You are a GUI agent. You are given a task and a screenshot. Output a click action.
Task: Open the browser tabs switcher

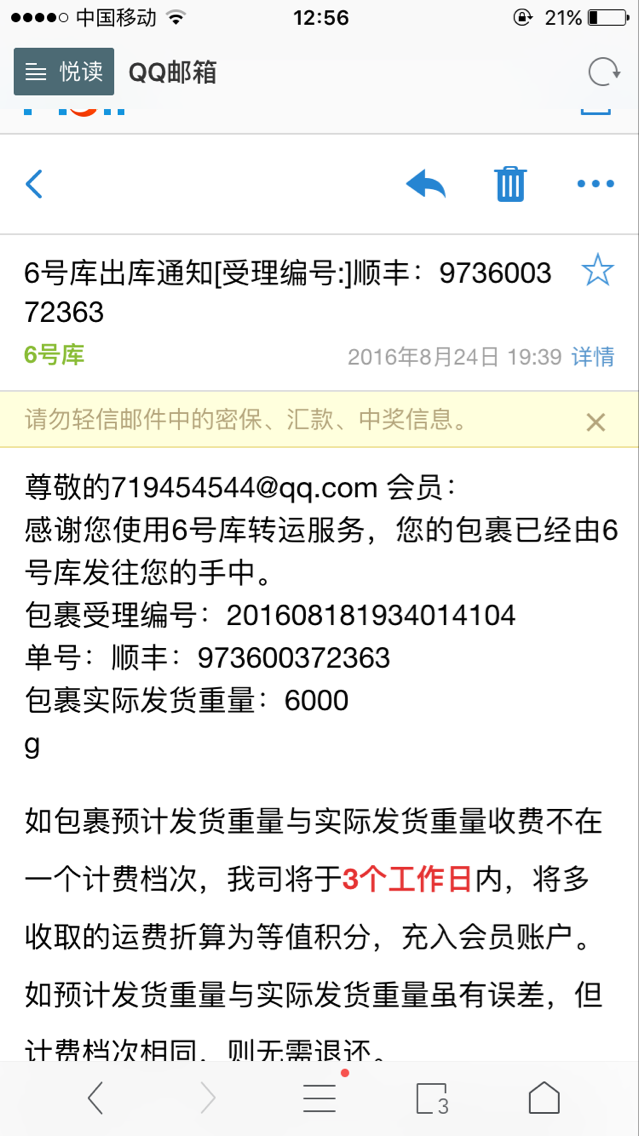[433, 1099]
